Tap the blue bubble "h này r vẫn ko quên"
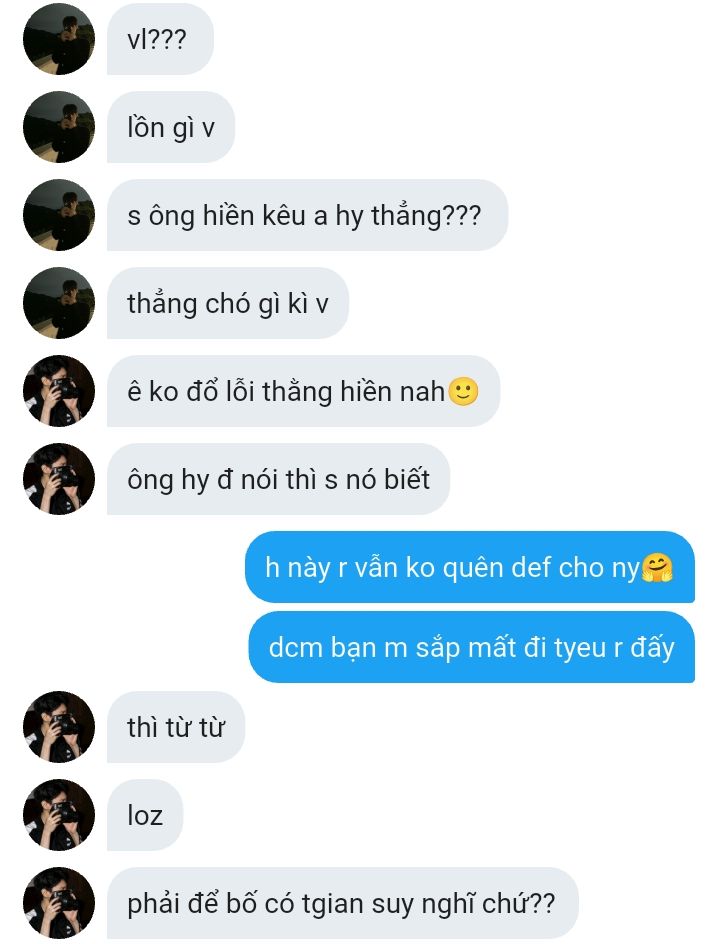719x944 pixels. [469, 567]
